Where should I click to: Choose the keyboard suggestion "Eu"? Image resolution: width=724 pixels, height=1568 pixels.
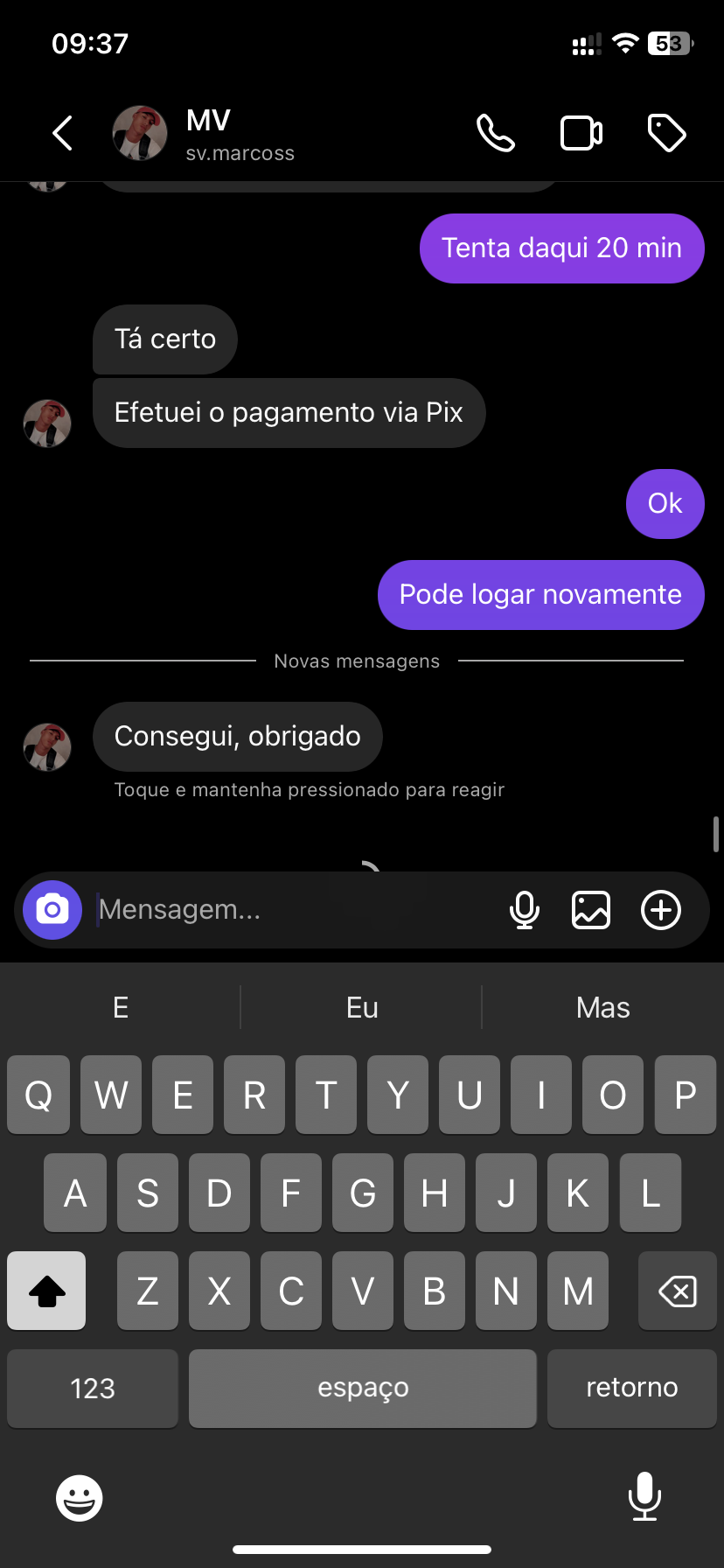(x=362, y=1007)
